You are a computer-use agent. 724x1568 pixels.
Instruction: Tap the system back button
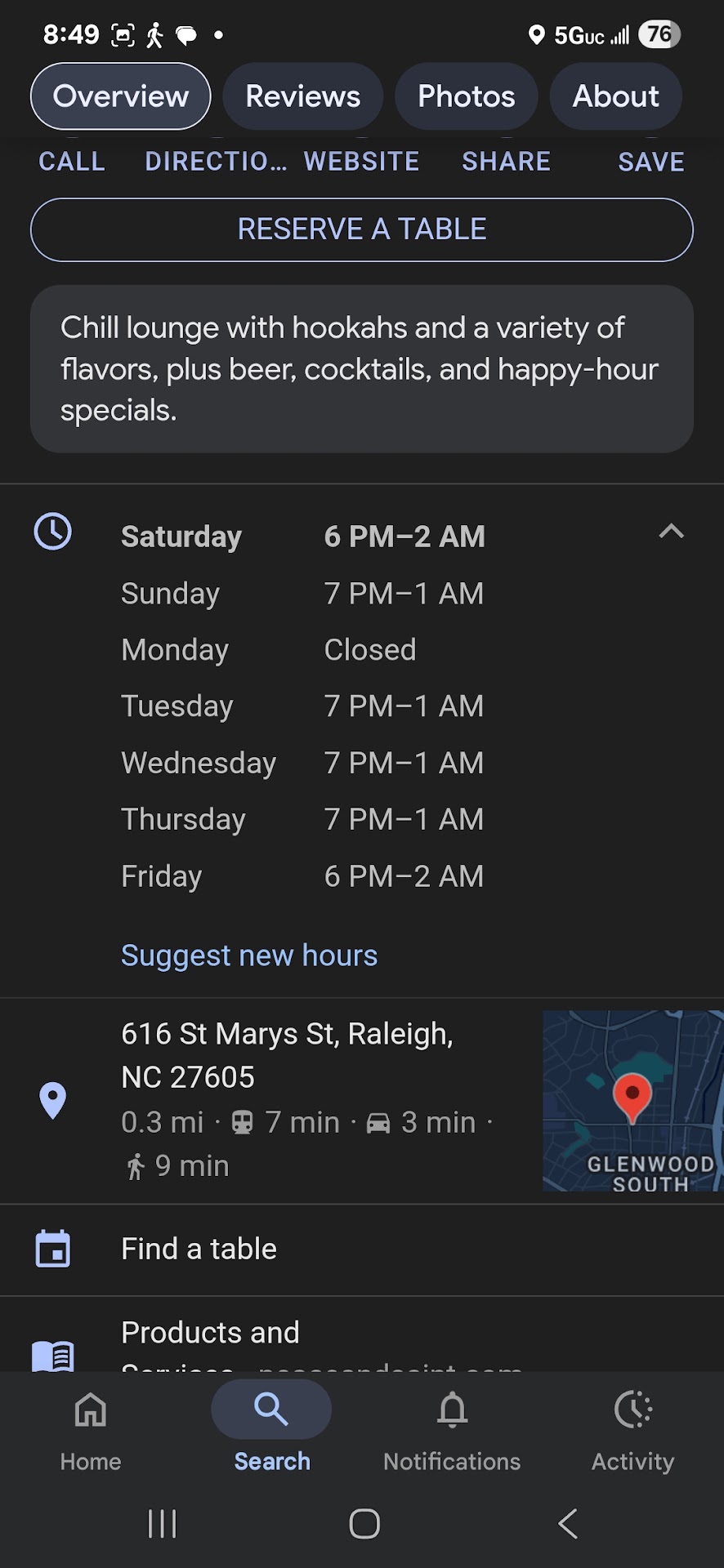[x=568, y=1524]
